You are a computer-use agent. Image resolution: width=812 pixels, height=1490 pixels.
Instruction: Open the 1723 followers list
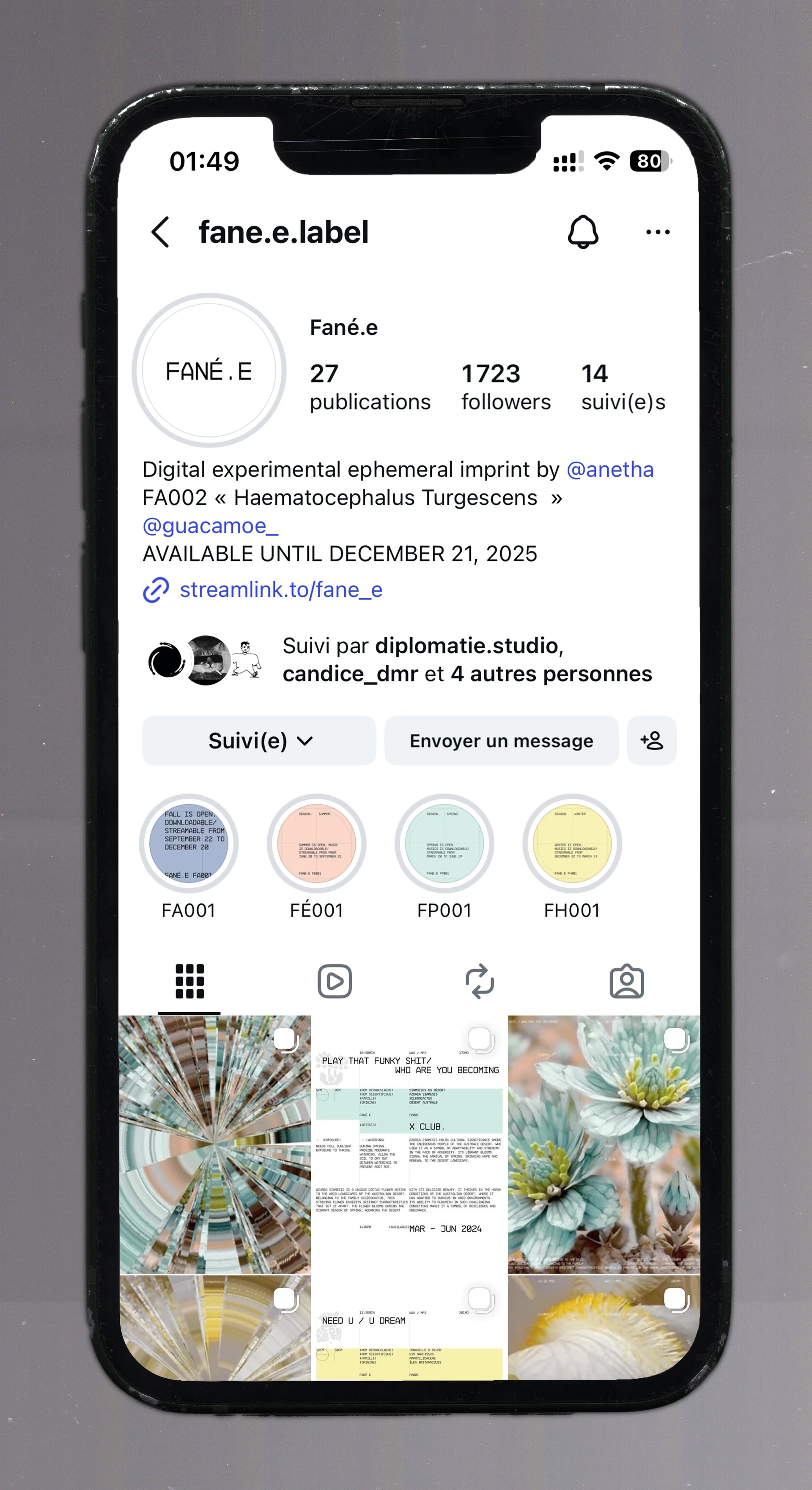[x=505, y=386]
